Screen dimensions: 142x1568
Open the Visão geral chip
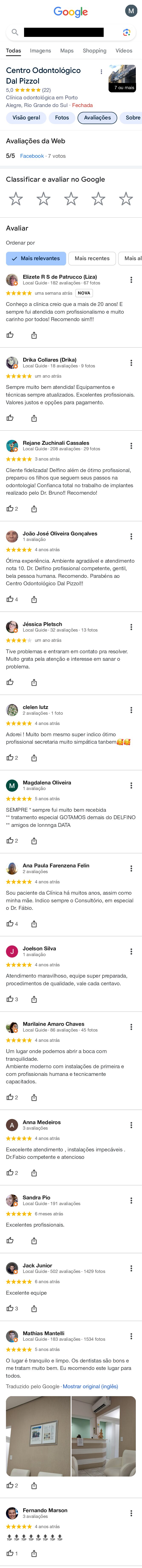coord(26,117)
